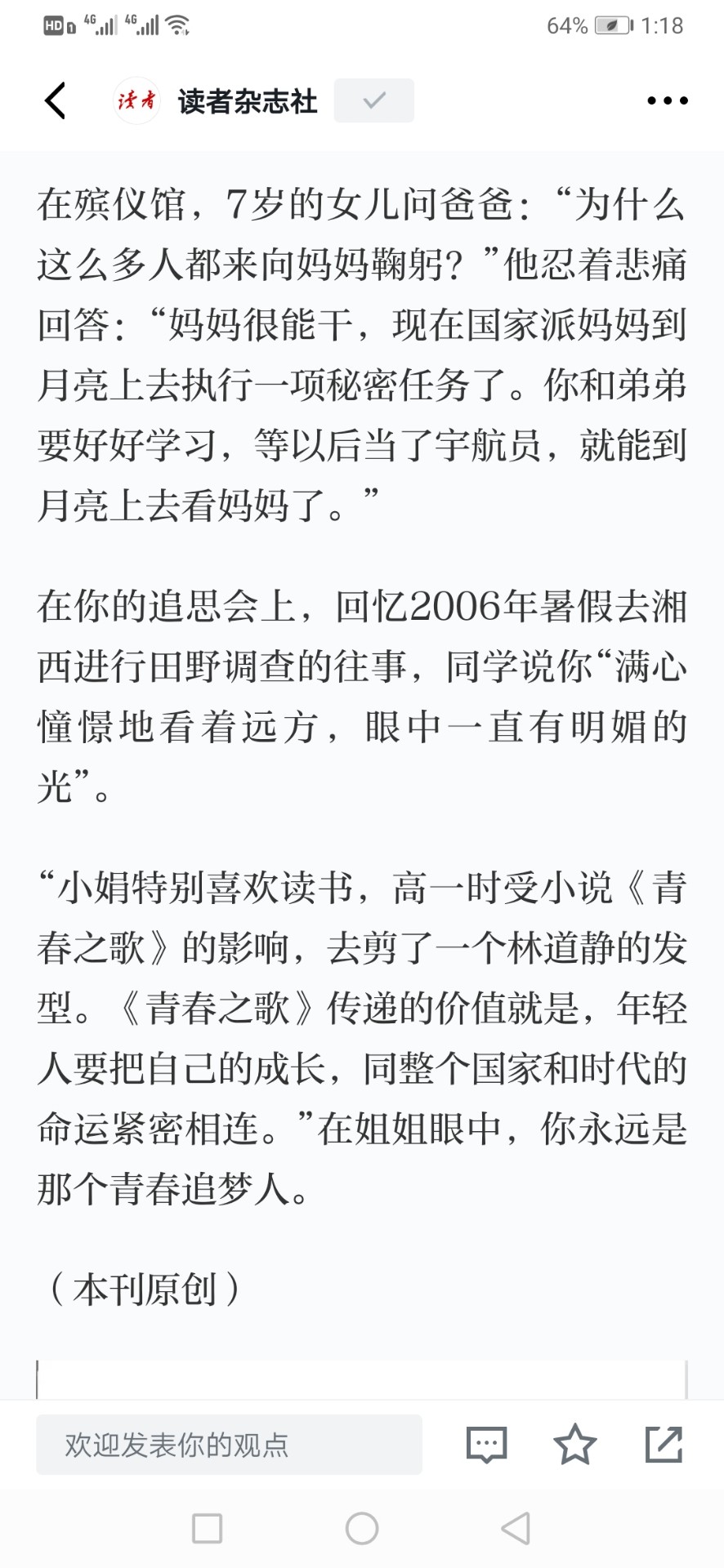
Task: Share the article via share icon
Action: 664,1444
